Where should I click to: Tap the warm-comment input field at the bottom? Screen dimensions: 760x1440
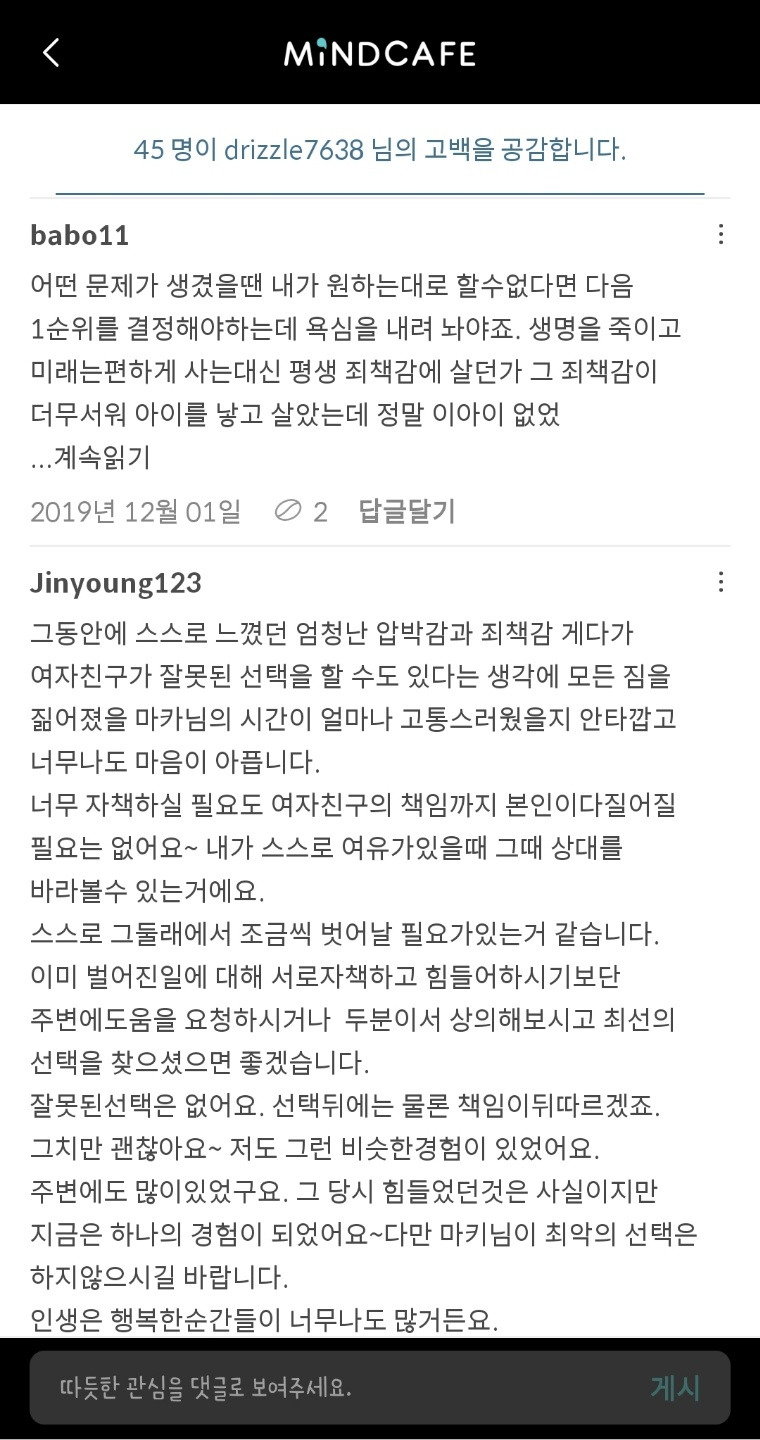(300, 1387)
